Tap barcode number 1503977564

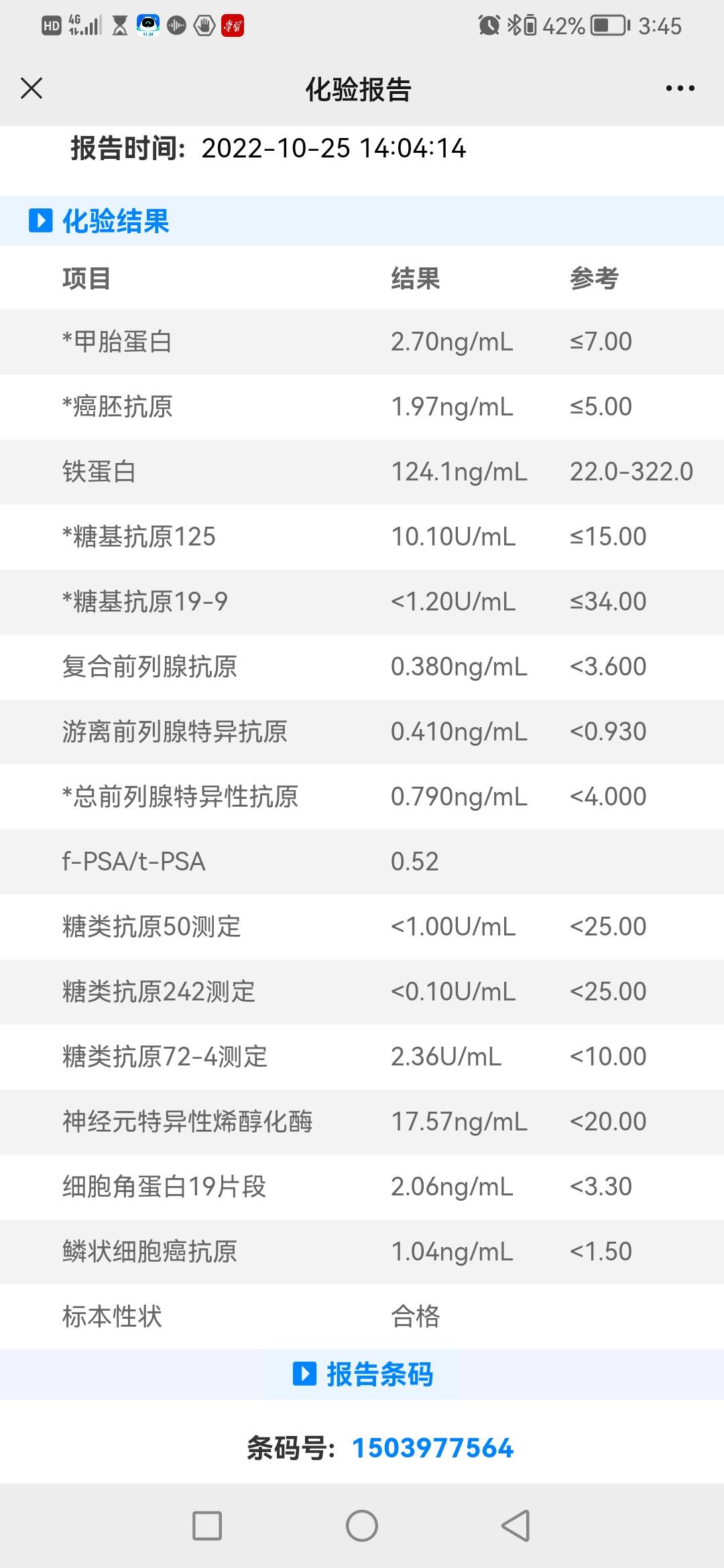point(432,1448)
